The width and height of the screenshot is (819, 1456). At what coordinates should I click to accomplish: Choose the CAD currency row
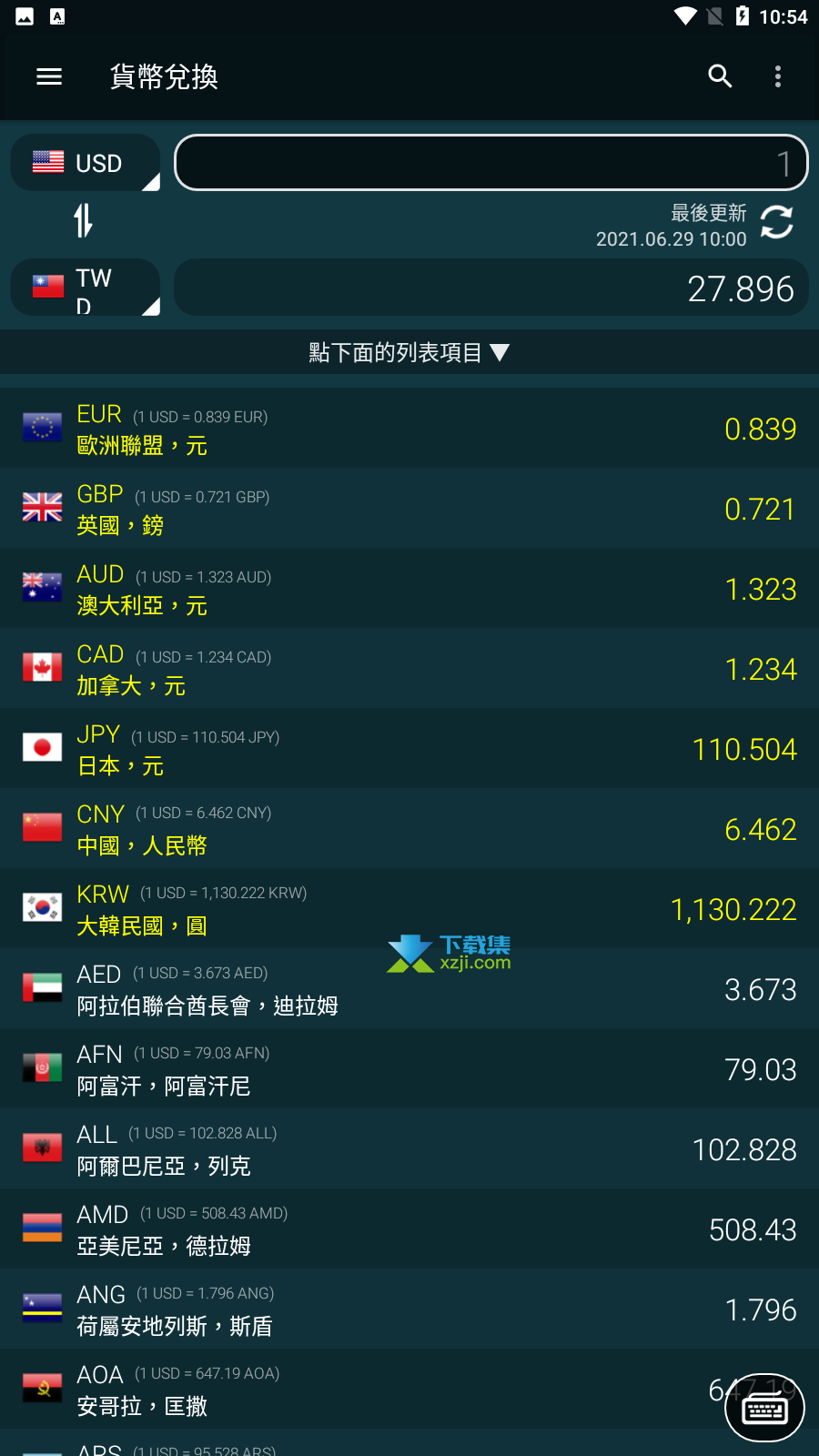tap(409, 669)
